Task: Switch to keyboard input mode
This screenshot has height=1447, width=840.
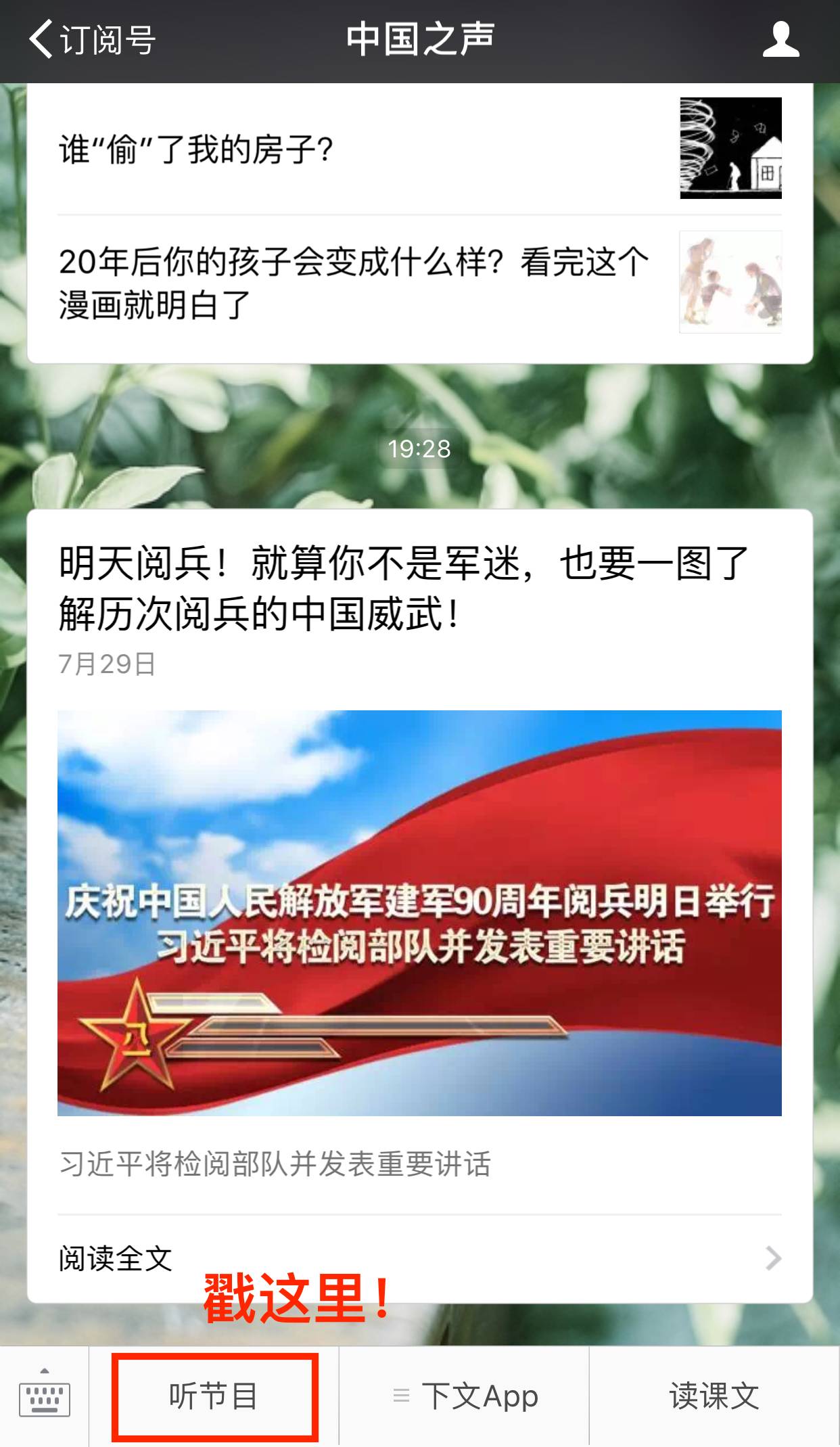Action: coord(45,1397)
